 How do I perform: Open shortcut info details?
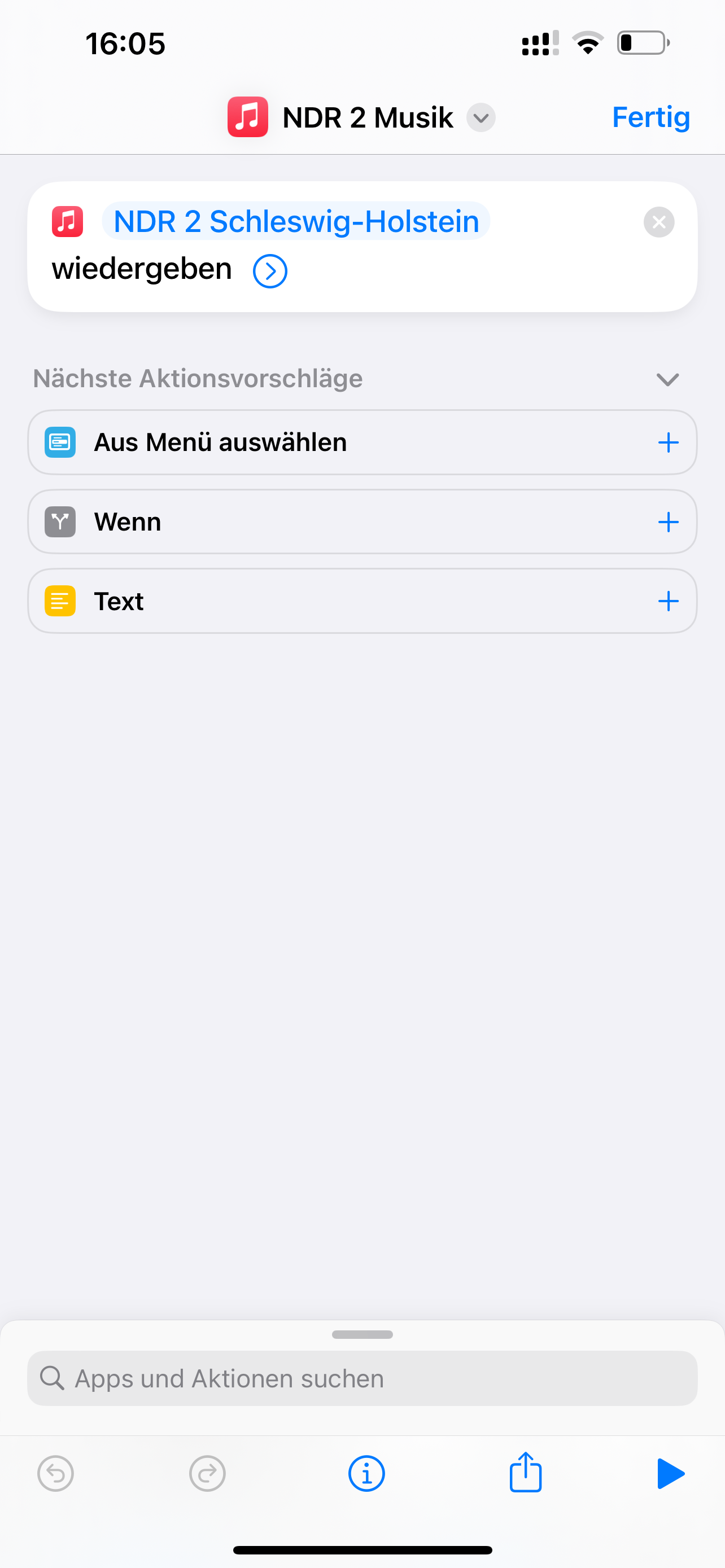[366, 1474]
